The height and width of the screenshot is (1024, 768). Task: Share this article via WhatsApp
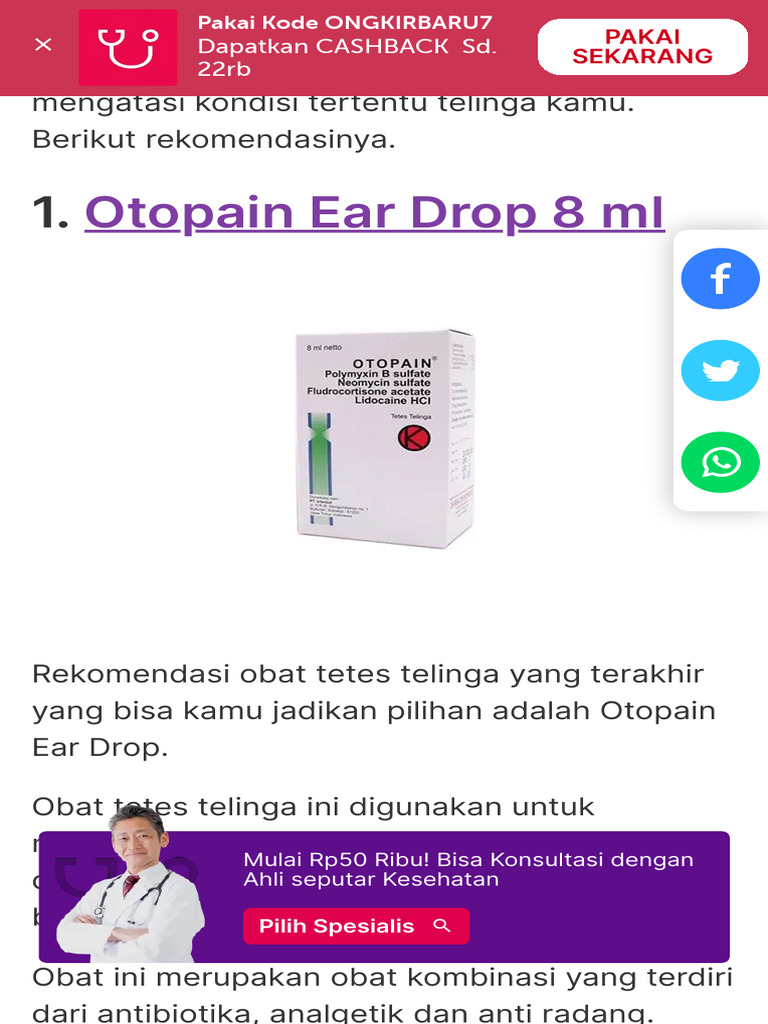(x=720, y=462)
